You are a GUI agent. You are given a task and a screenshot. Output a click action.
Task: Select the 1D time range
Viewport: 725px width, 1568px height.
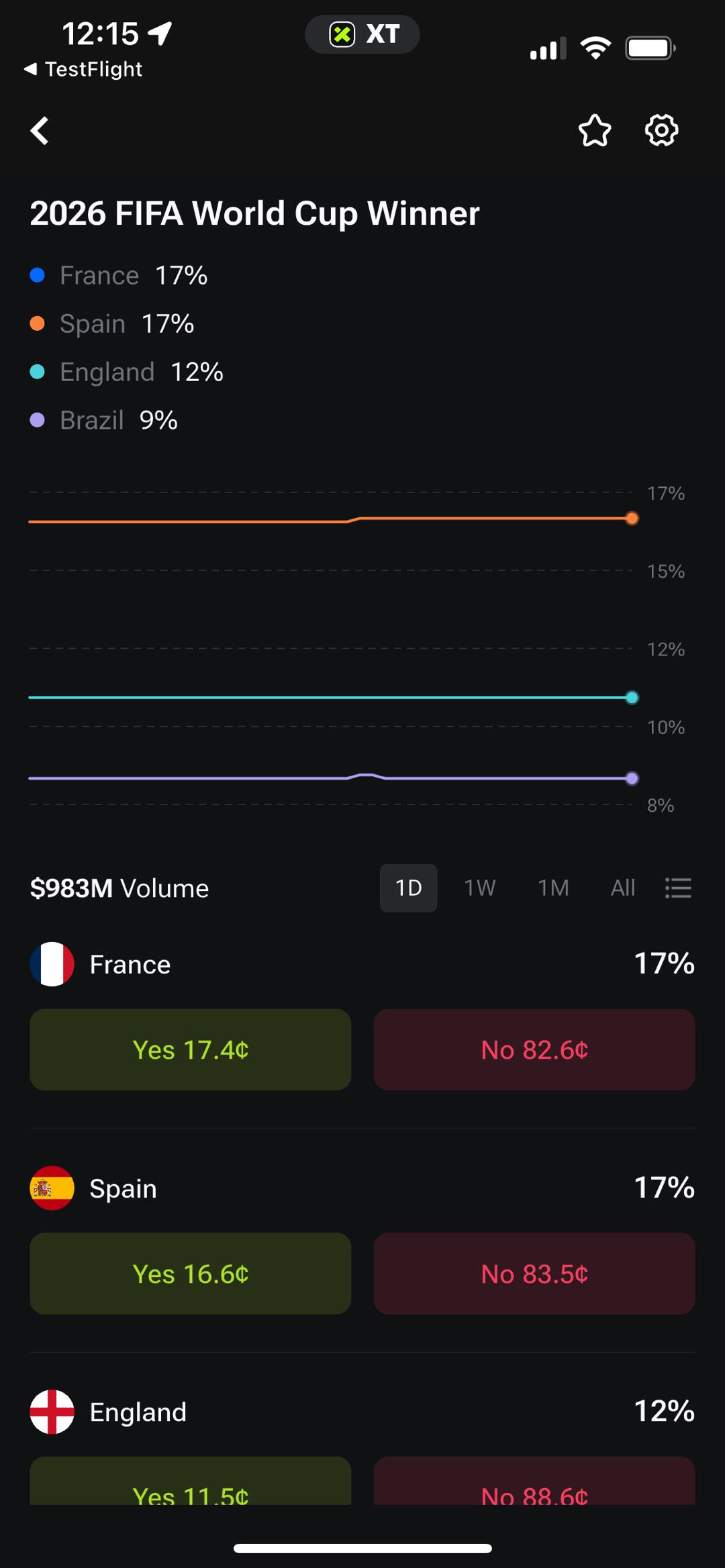click(x=409, y=888)
